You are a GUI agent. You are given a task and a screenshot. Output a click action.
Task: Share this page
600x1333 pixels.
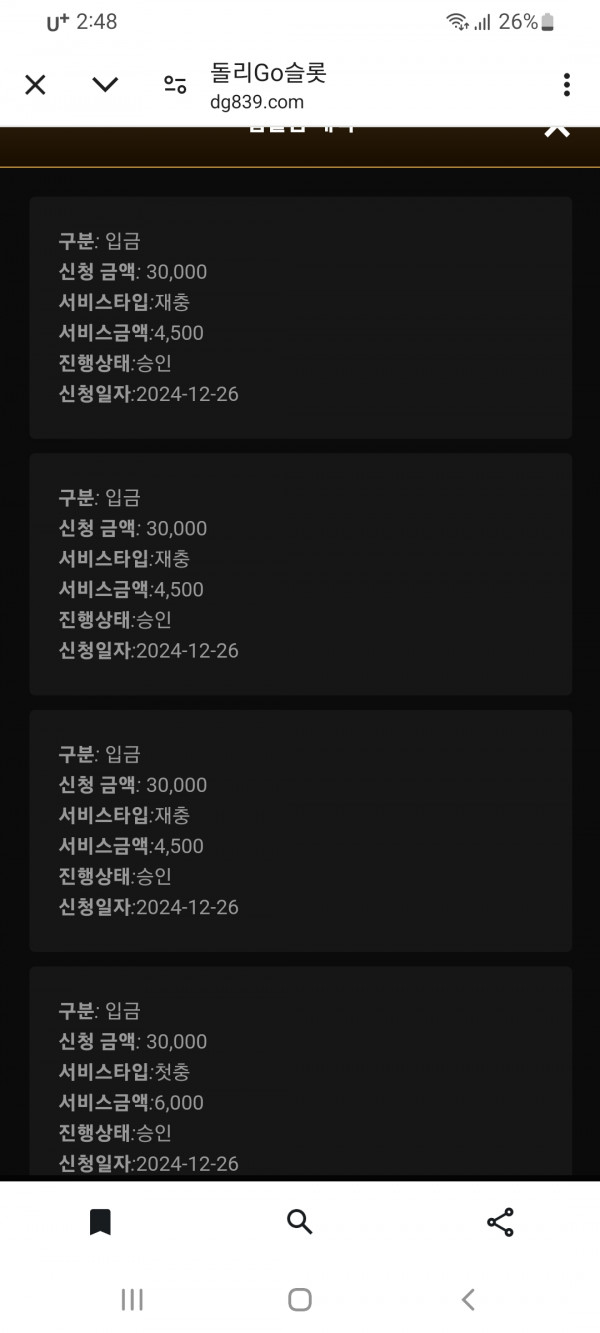point(500,1222)
